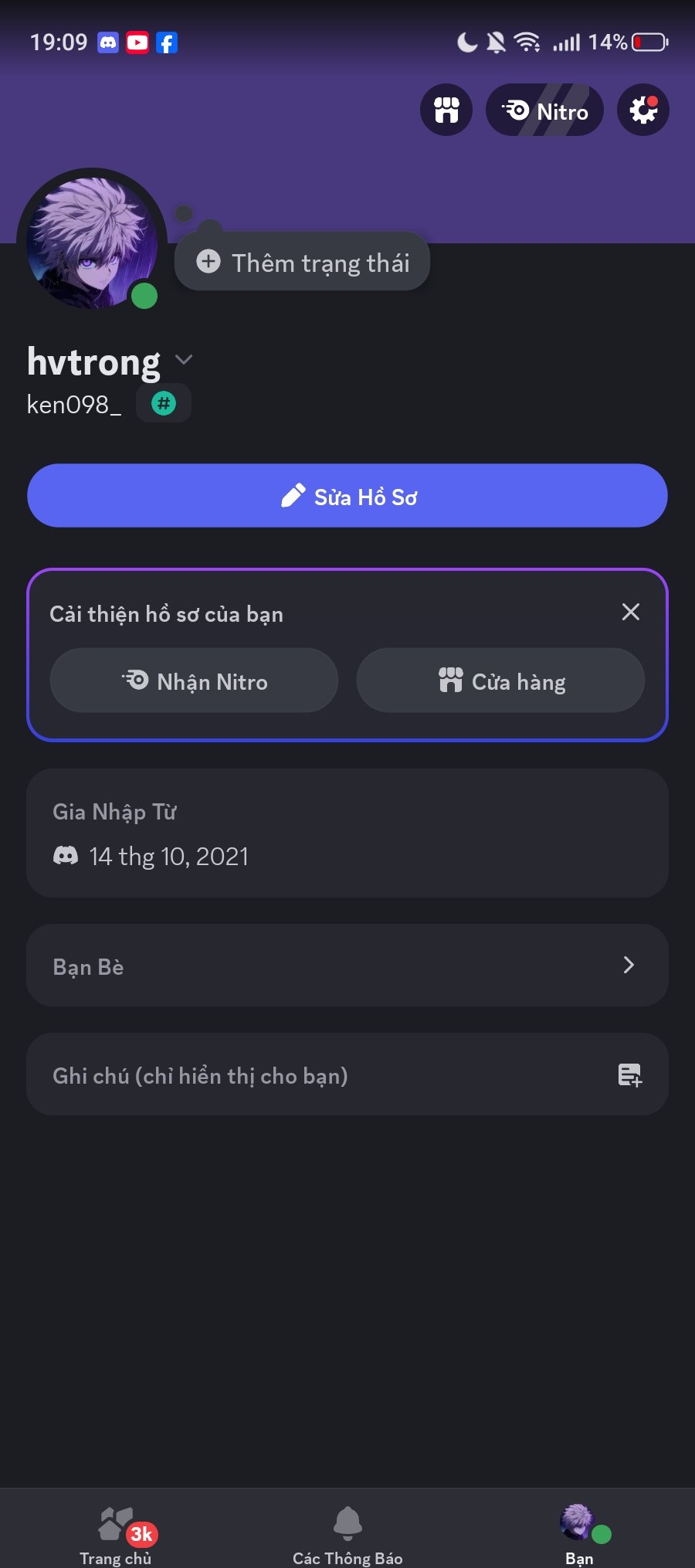Expand the account switcher next to hvtrong
695x1568 pixels.
coord(184,360)
